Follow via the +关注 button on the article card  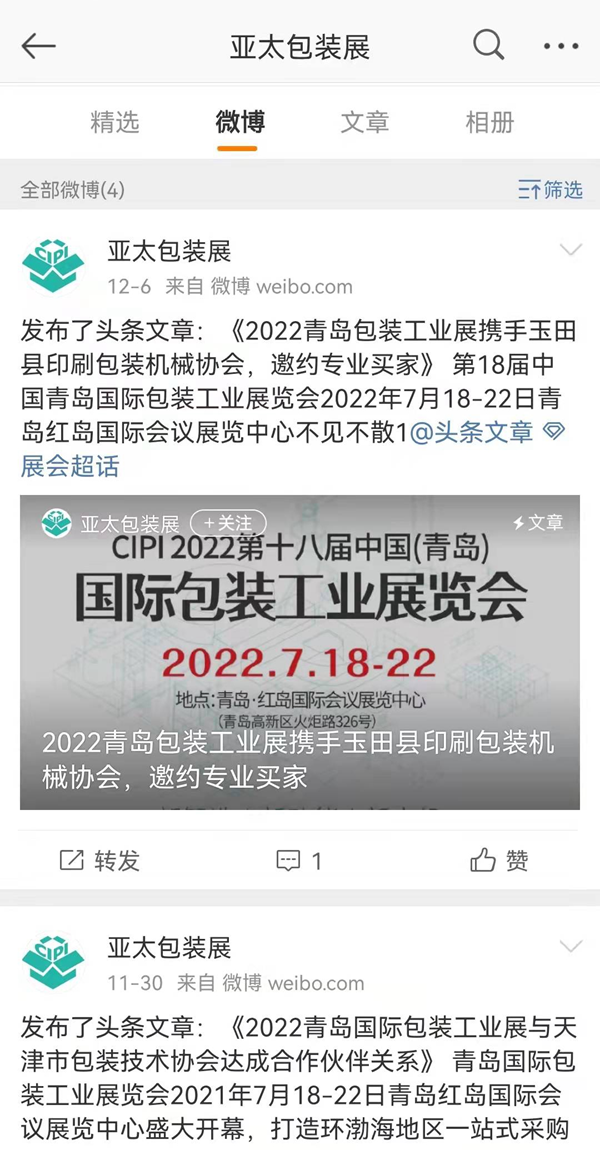click(228, 523)
